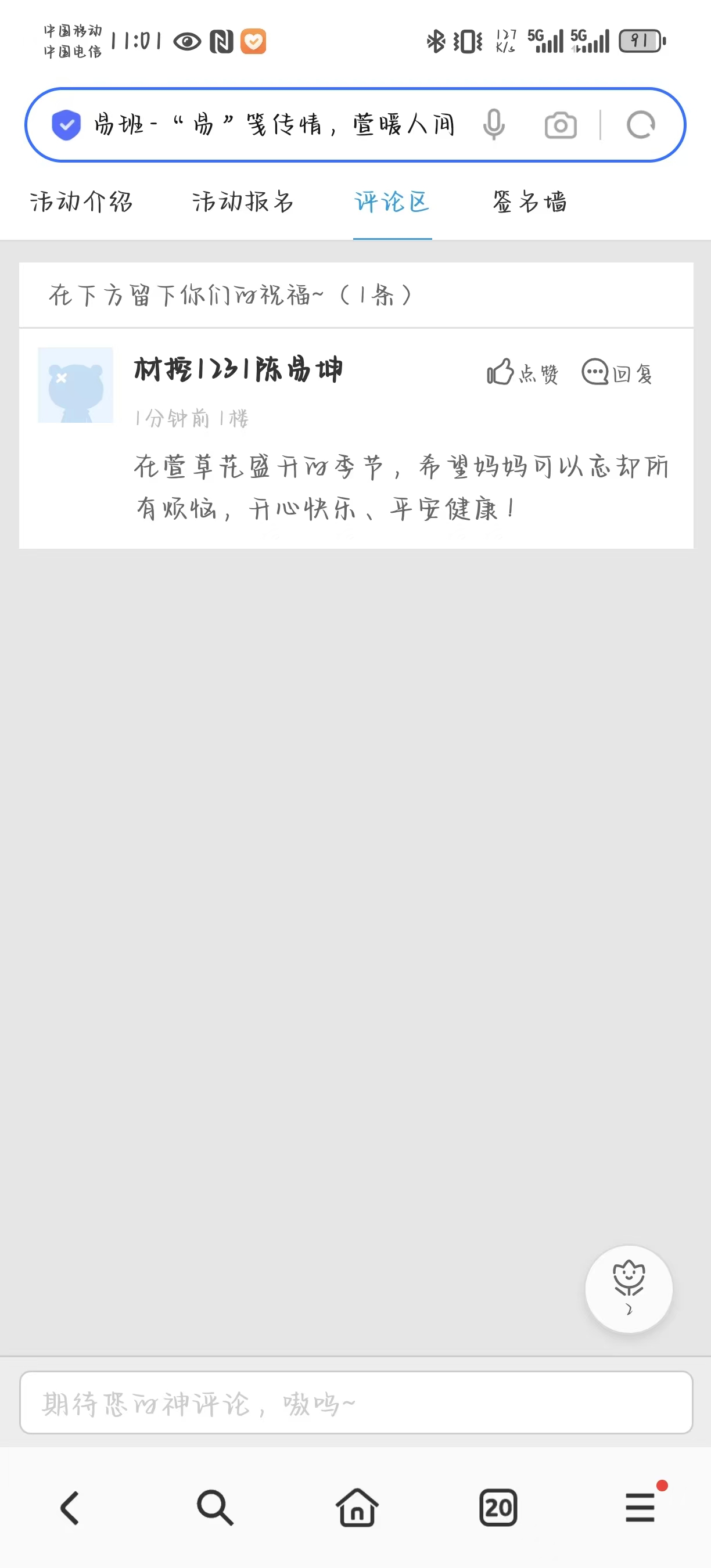
Task: Like the comment by 材控1231陈易坤
Action: [522, 372]
